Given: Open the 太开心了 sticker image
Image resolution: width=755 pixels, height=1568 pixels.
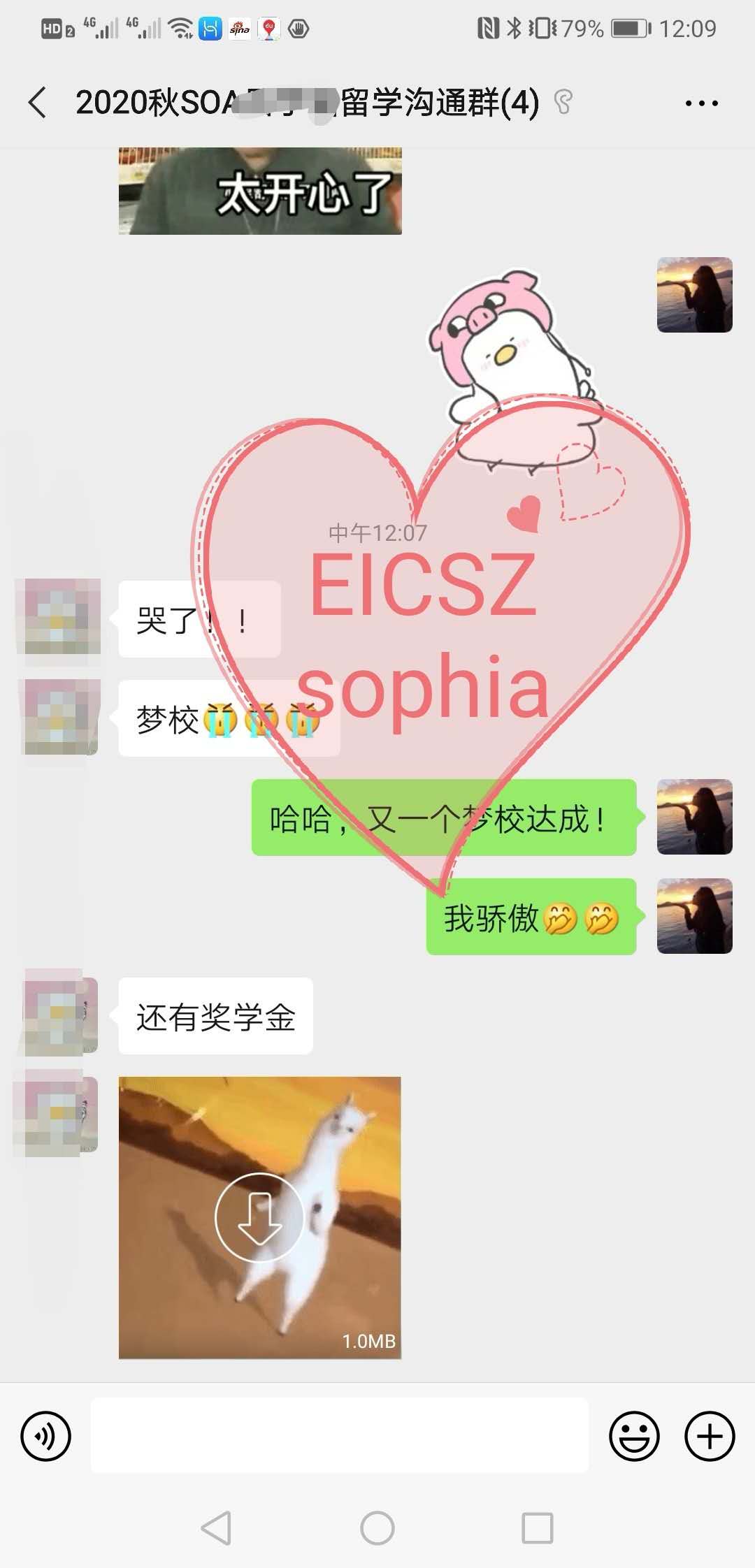Looking at the screenshot, I should click(260, 191).
